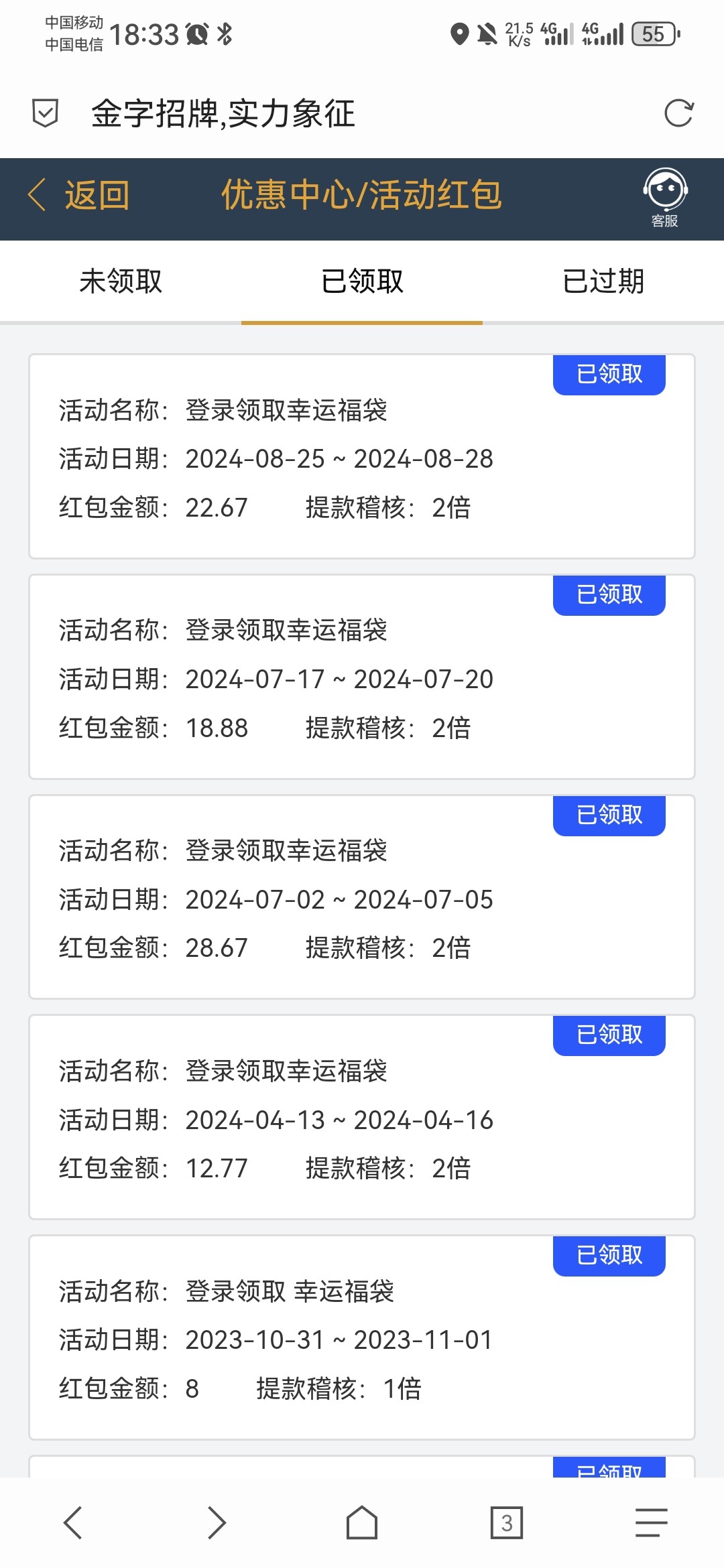The width and height of the screenshot is (724, 1568).
Task: Select the 已领取 tab
Action: (362, 281)
